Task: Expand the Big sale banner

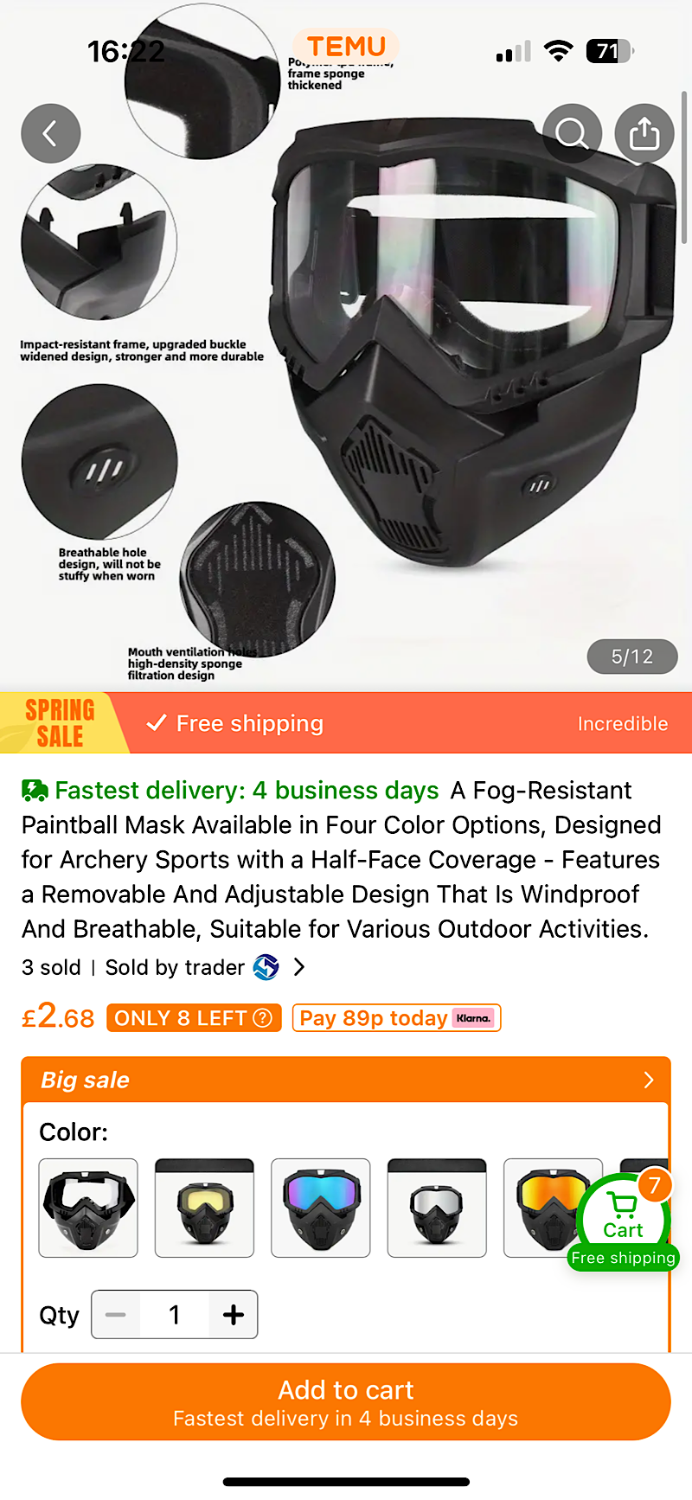Action: coord(346,1080)
